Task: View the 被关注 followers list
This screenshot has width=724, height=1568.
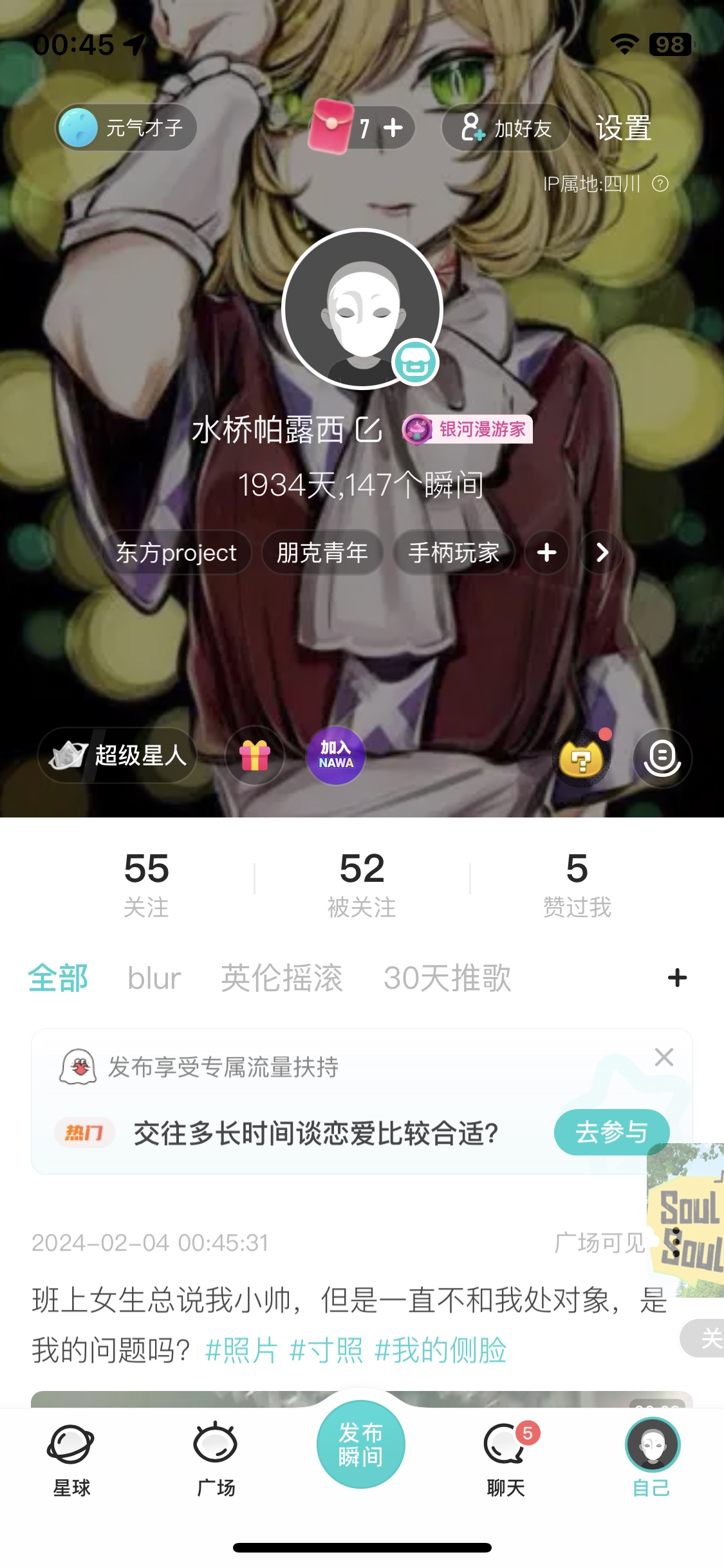Action: (x=362, y=883)
